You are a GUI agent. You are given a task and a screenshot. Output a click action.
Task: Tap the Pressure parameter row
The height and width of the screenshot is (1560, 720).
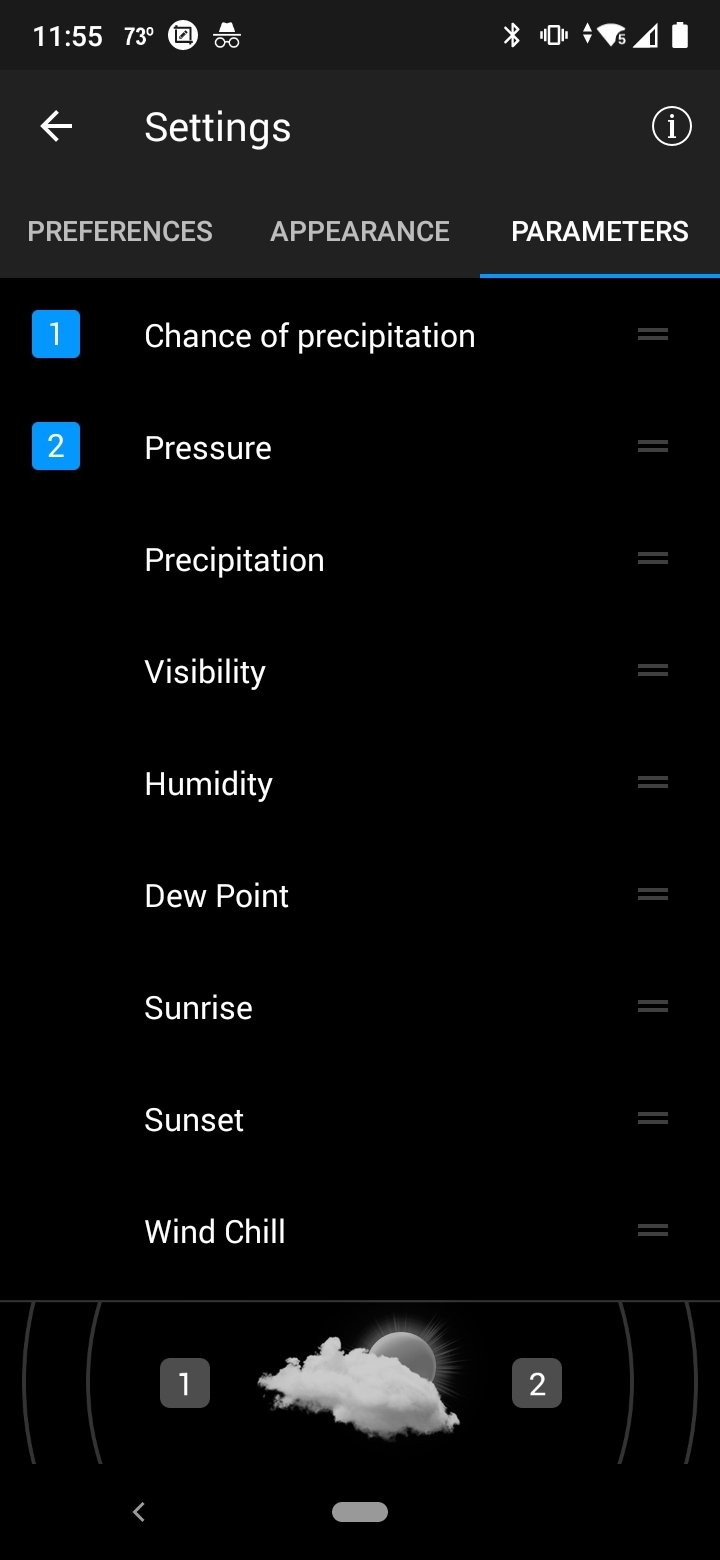click(x=360, y=447)
